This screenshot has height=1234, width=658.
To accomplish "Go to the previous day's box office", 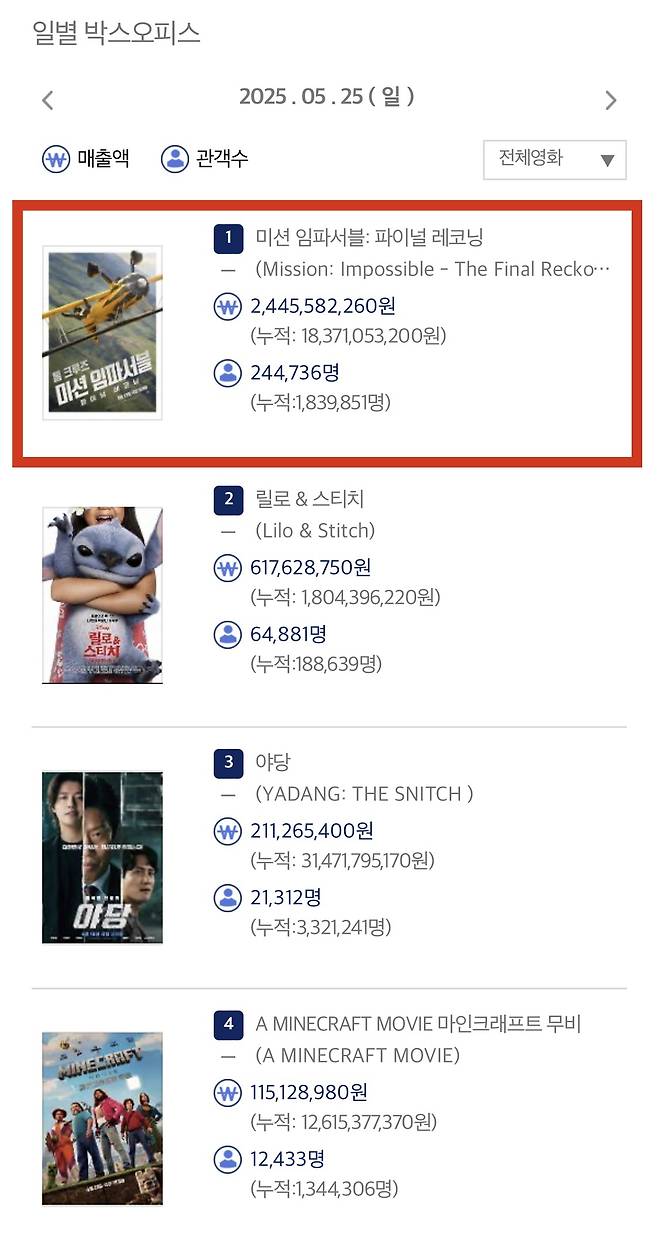I will [47, 100].
